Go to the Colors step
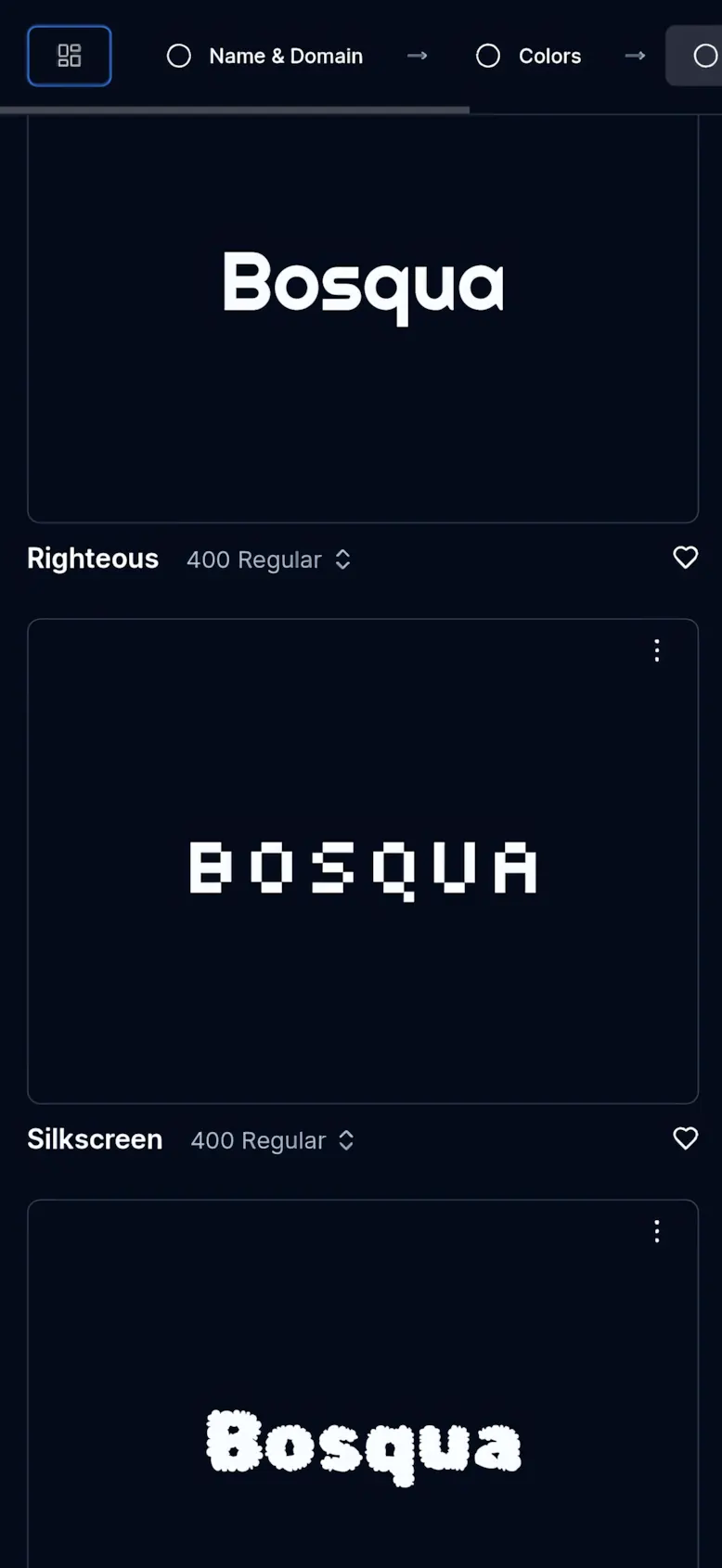Image resolution: width=722 pixels, height=1568 pixels. 529,56
